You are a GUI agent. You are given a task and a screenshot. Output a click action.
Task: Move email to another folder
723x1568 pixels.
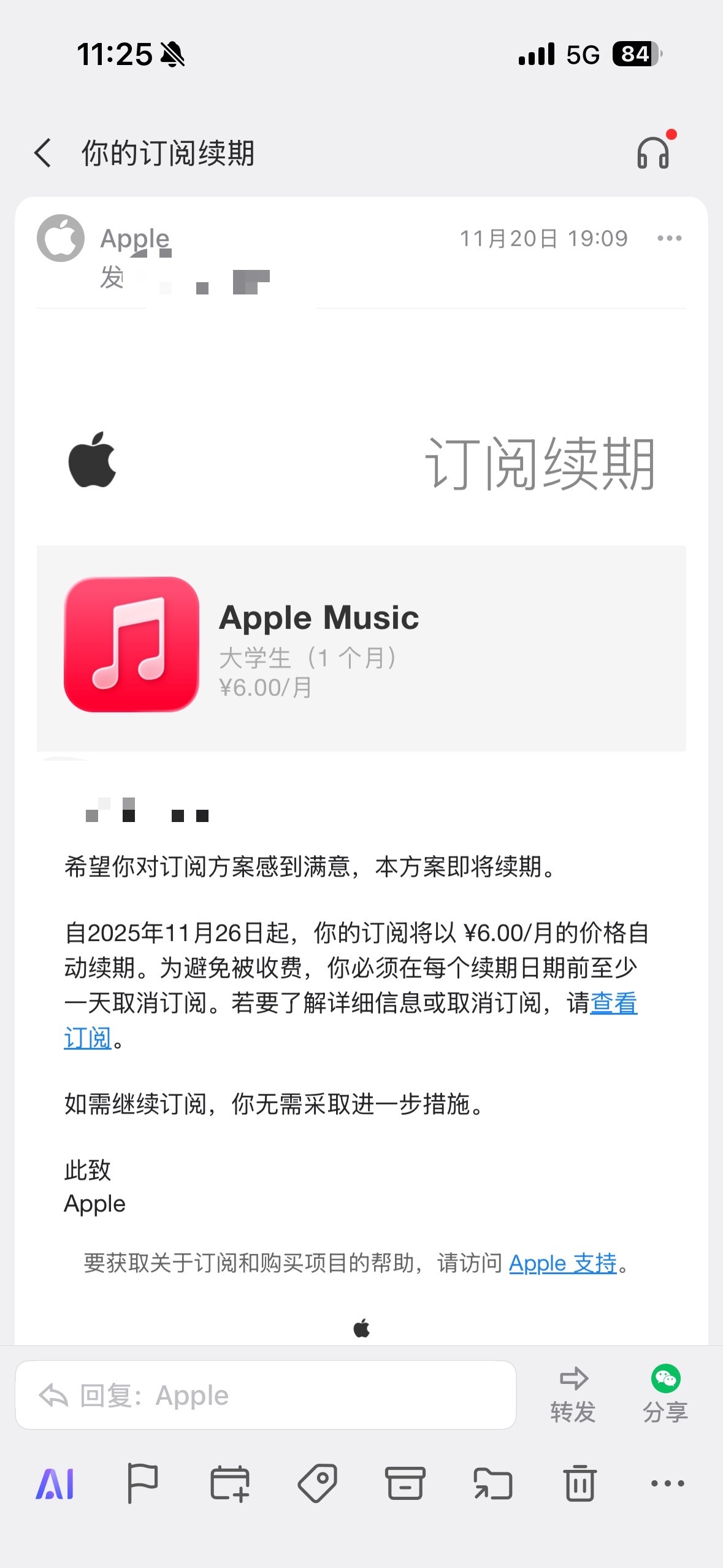[x=492, y=1483]
